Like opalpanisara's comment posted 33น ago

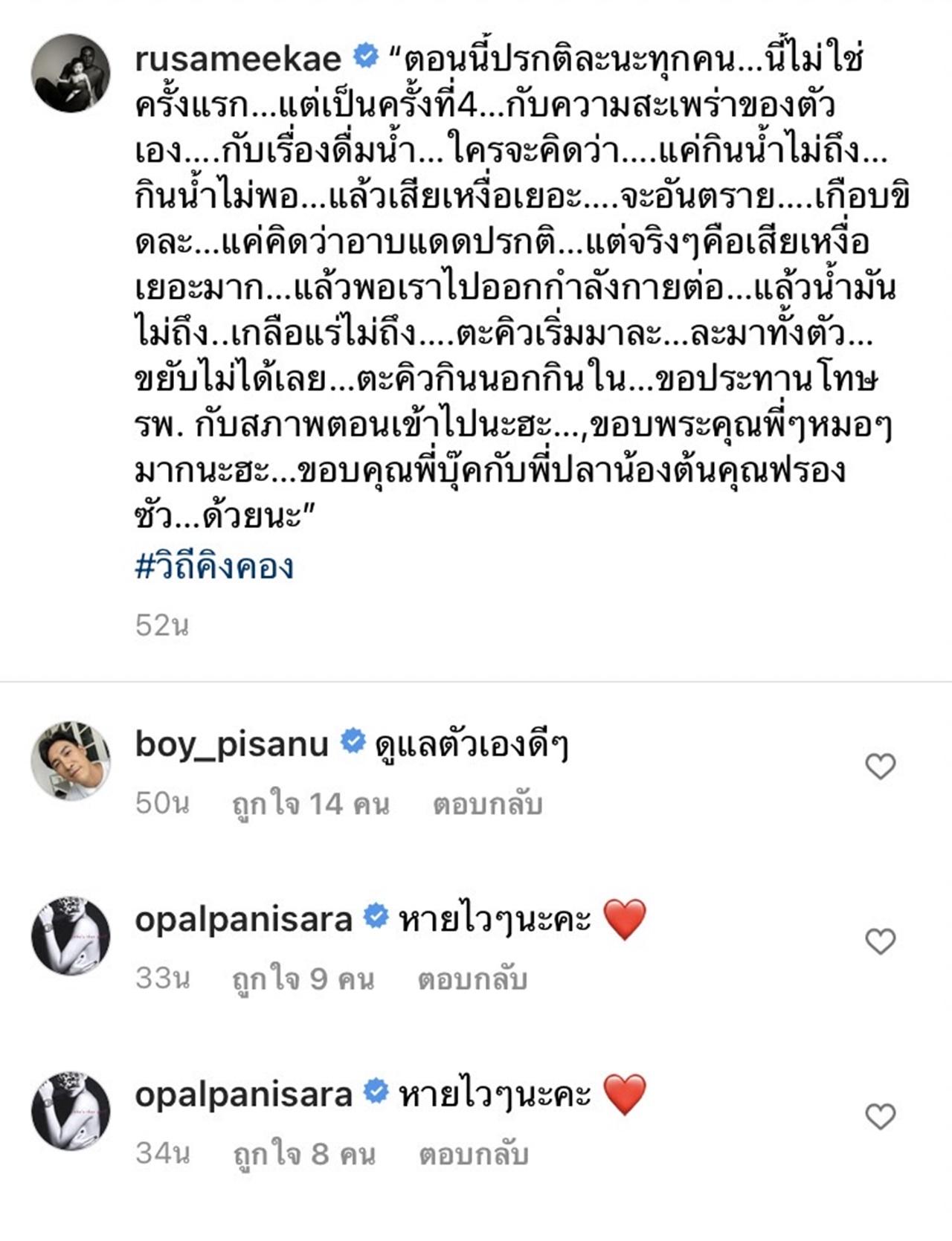click(x=881, y=942)
